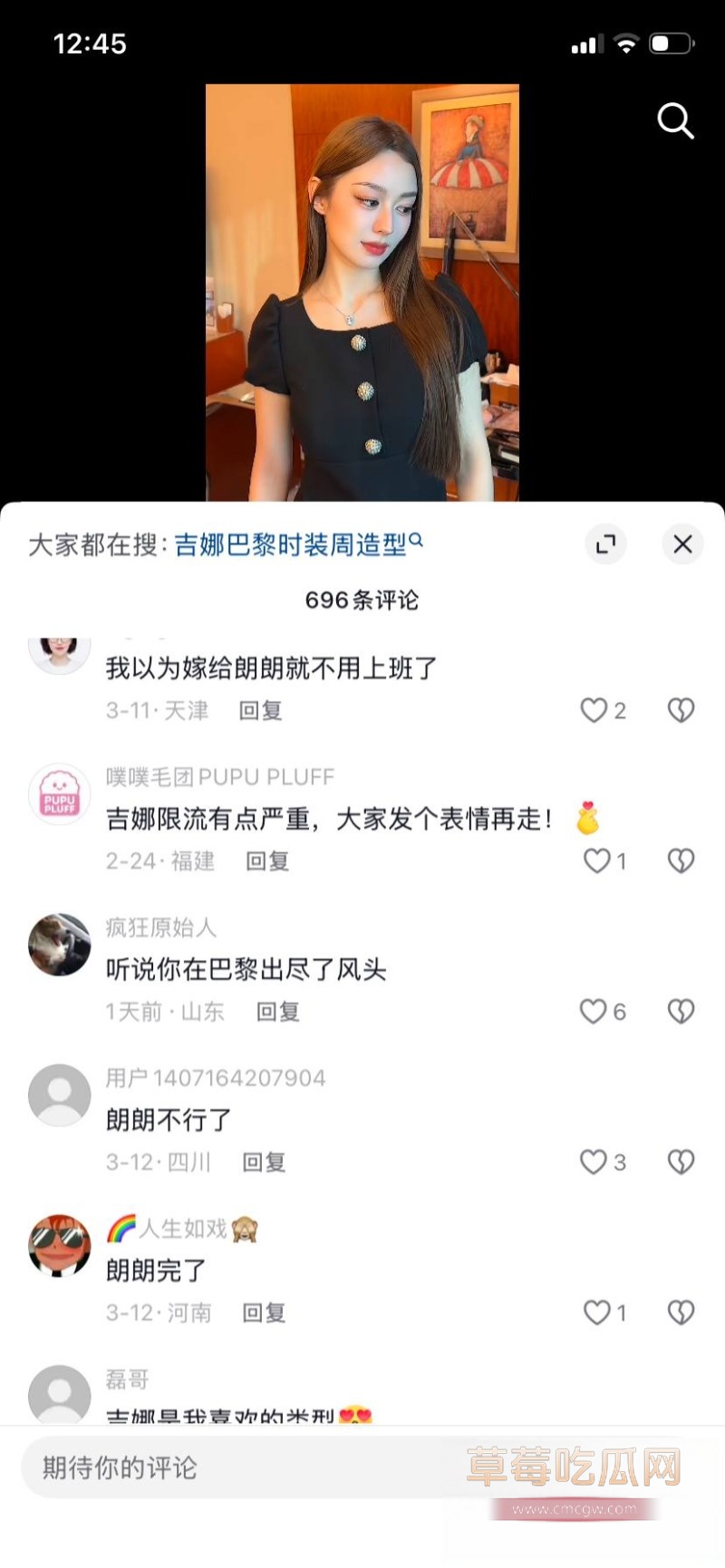Screen dimensions: 725x1568
Task: Tap 回复 under the 朗朗不行了 comment
Action: pos(263,1161)
